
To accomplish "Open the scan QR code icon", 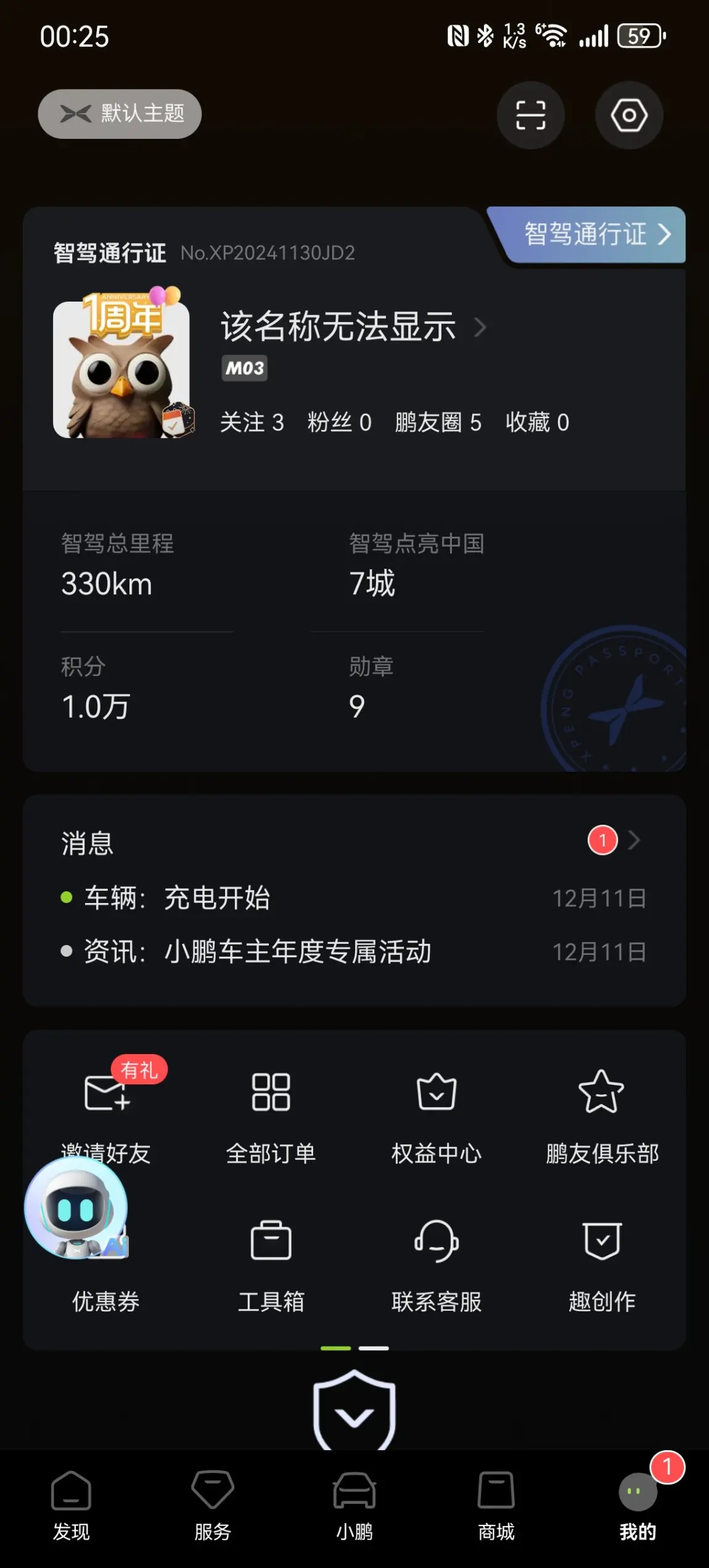I will (x=530, y=115).
